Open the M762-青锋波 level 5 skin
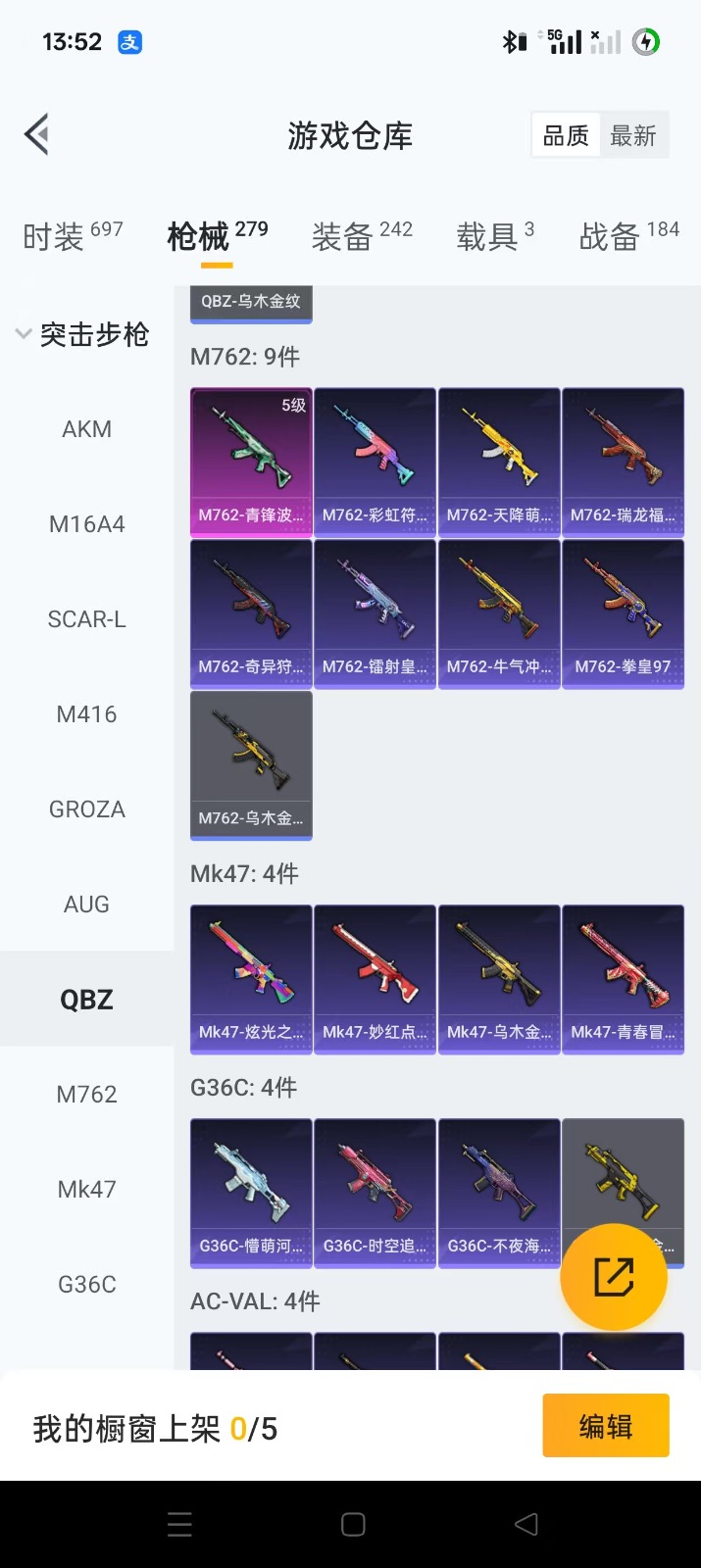 coord(251,462)
